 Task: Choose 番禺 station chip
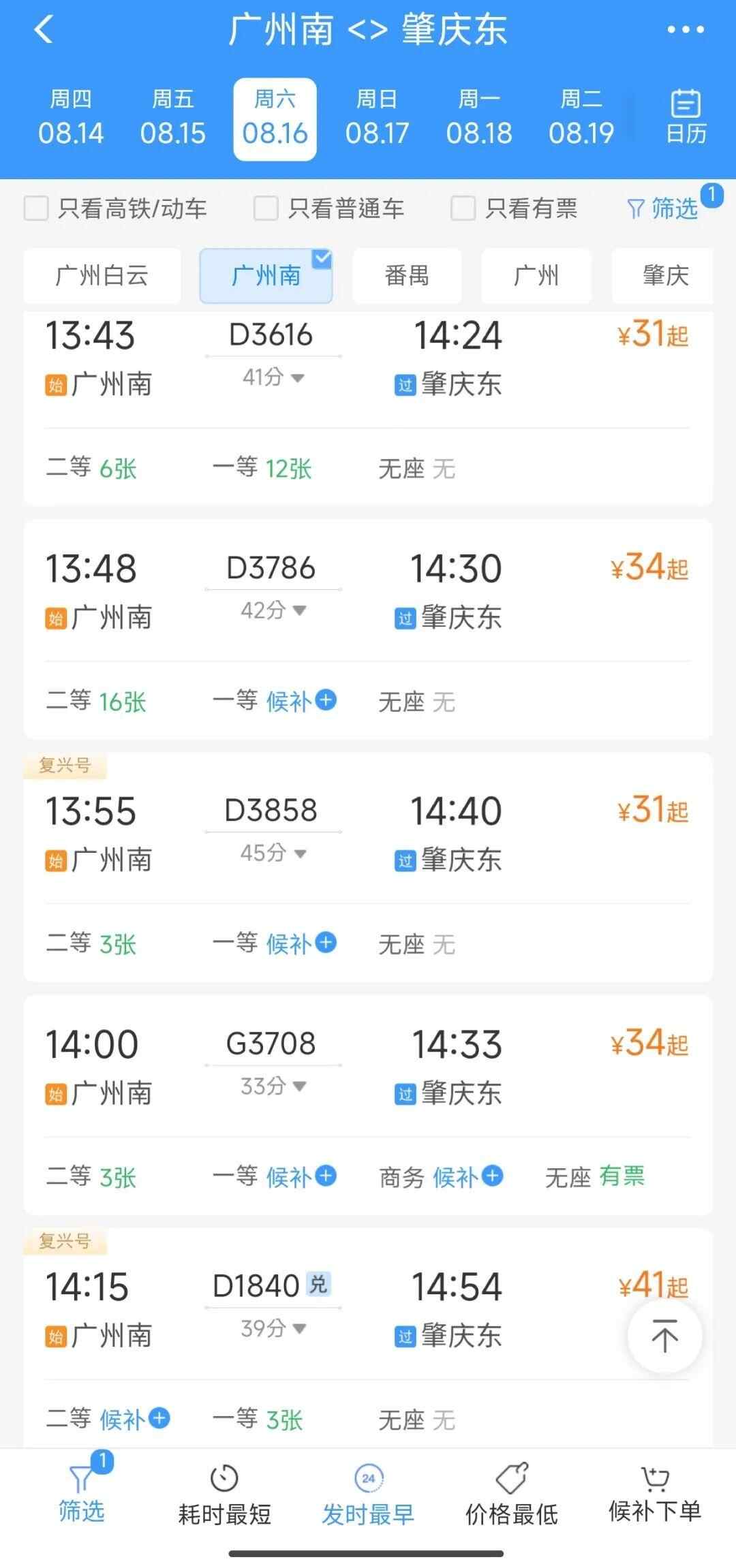coord(407,276)
